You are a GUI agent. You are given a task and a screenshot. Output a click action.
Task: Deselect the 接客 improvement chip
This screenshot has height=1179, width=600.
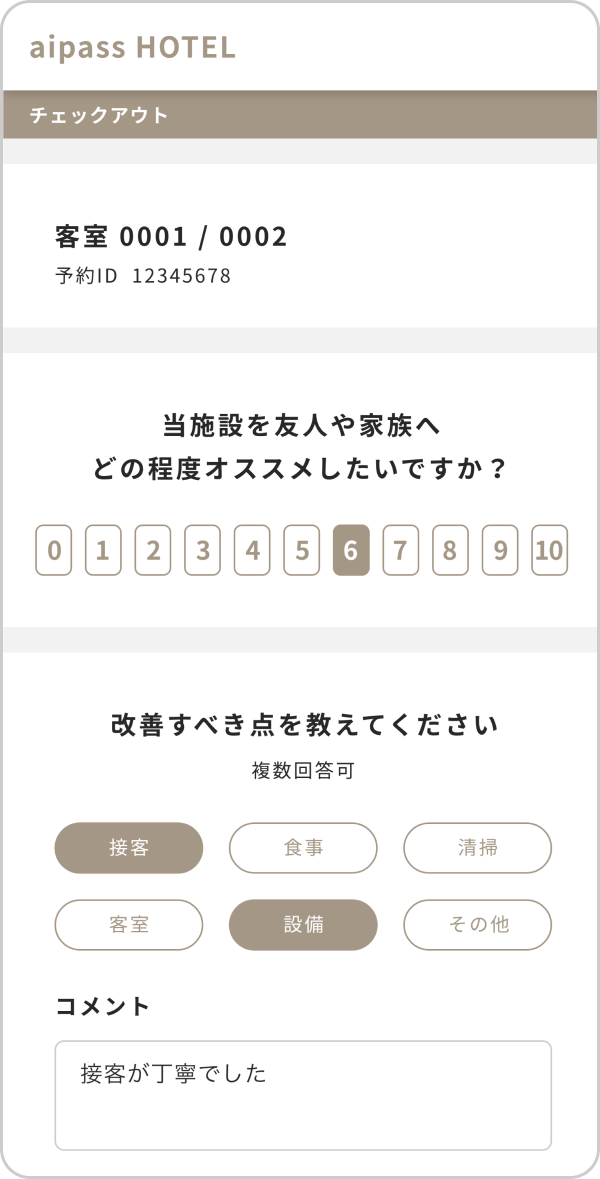(129, 848)
